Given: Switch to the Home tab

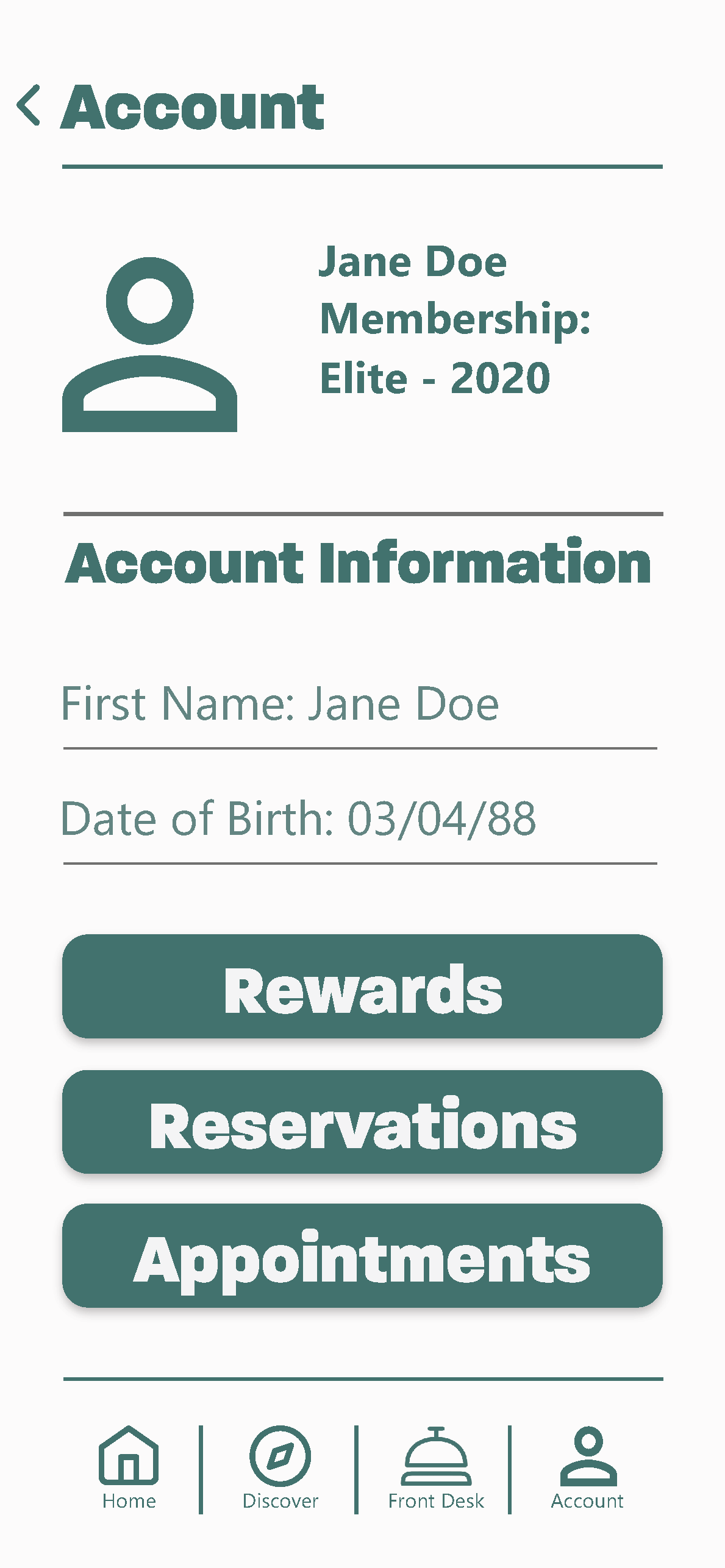Looking at the screenshot, I should point(129,1467).
